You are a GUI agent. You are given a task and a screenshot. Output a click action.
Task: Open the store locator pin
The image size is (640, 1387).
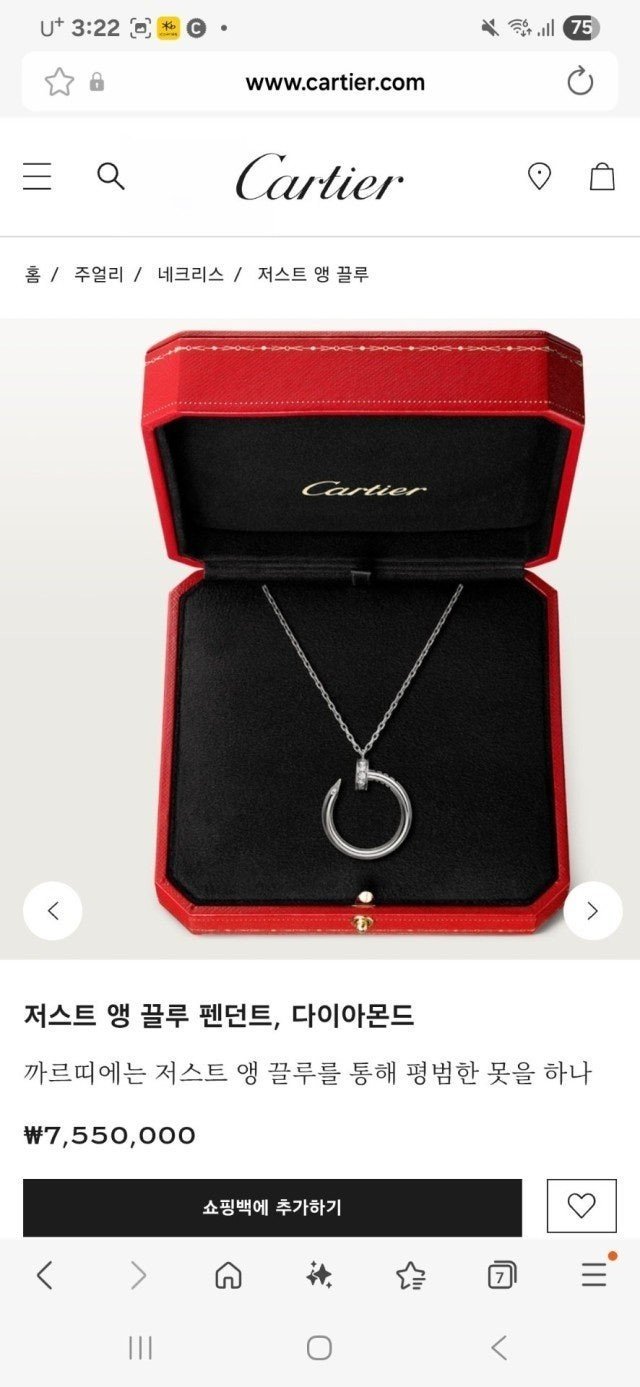[x=539, y=177]
